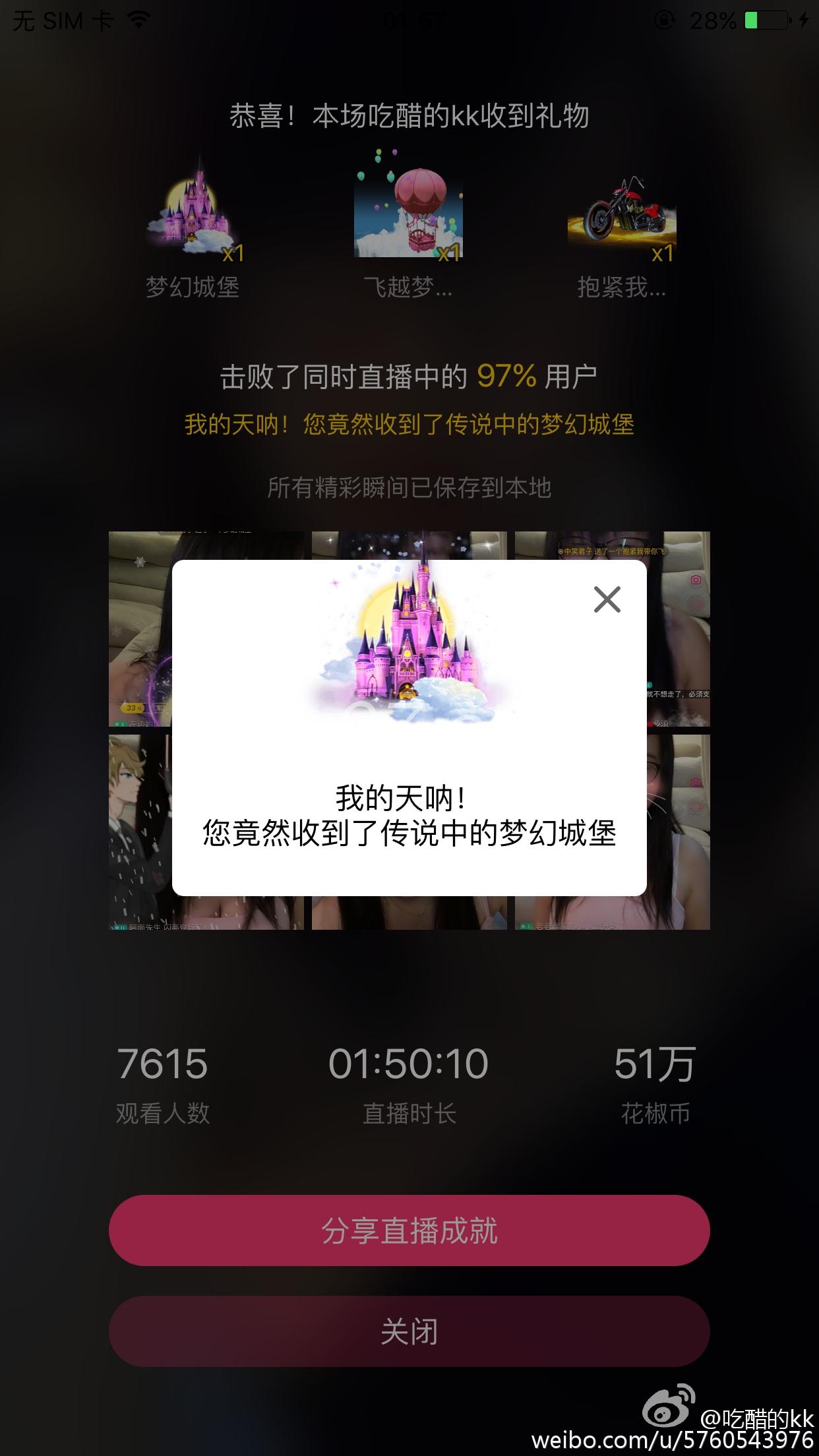Tap the 关闭 button

[409, 1331]
